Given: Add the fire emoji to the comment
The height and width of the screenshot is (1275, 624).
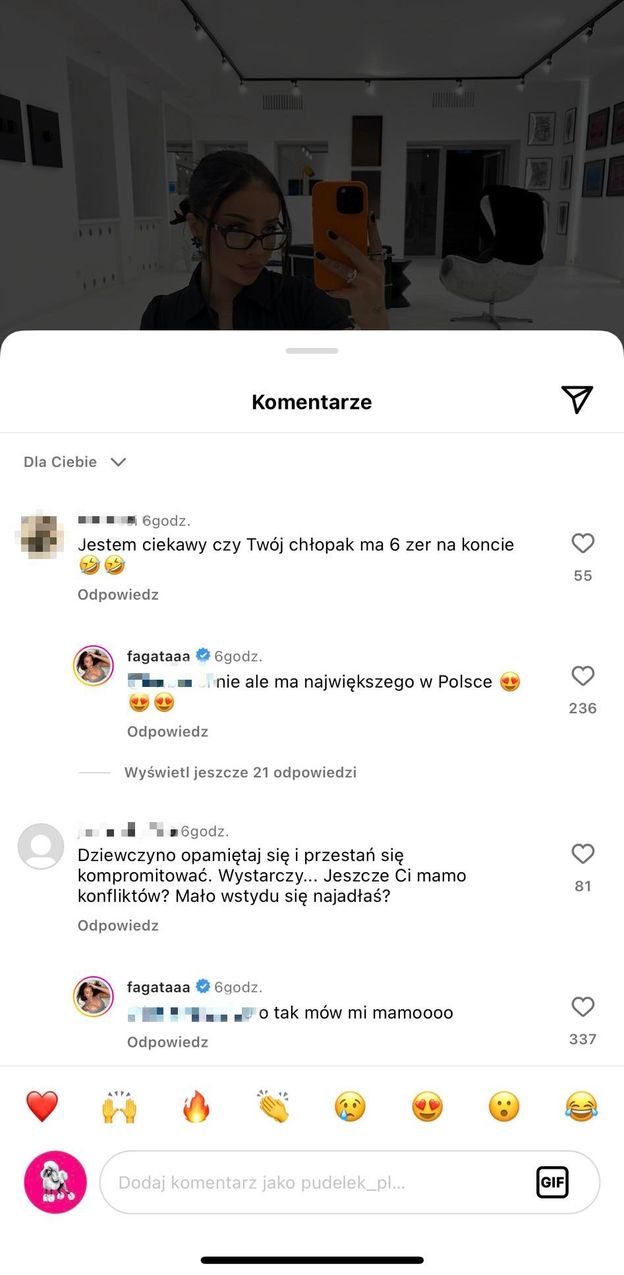Looking at the screenshot, I should click(196, 1106).
